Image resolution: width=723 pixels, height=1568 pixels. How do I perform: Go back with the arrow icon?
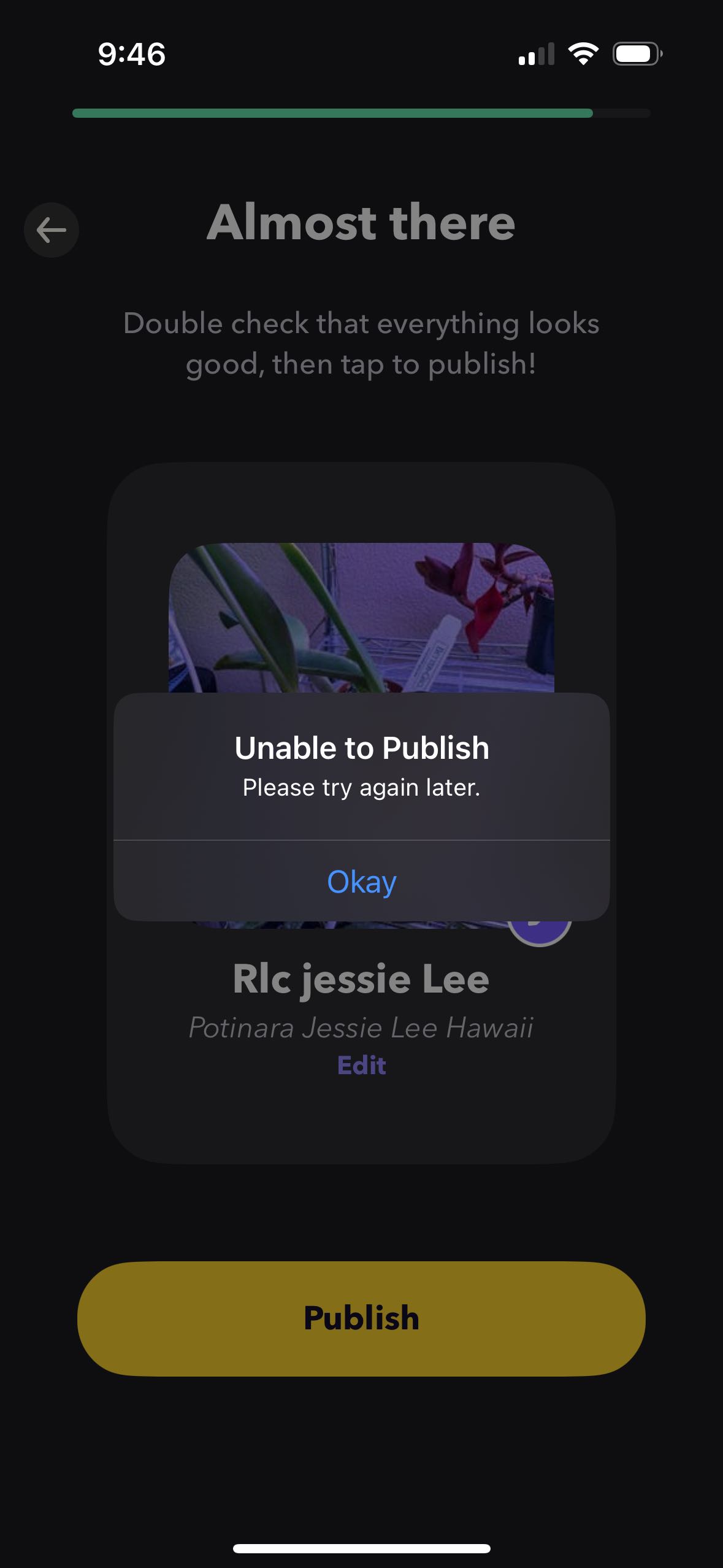(x=52, y=230)
